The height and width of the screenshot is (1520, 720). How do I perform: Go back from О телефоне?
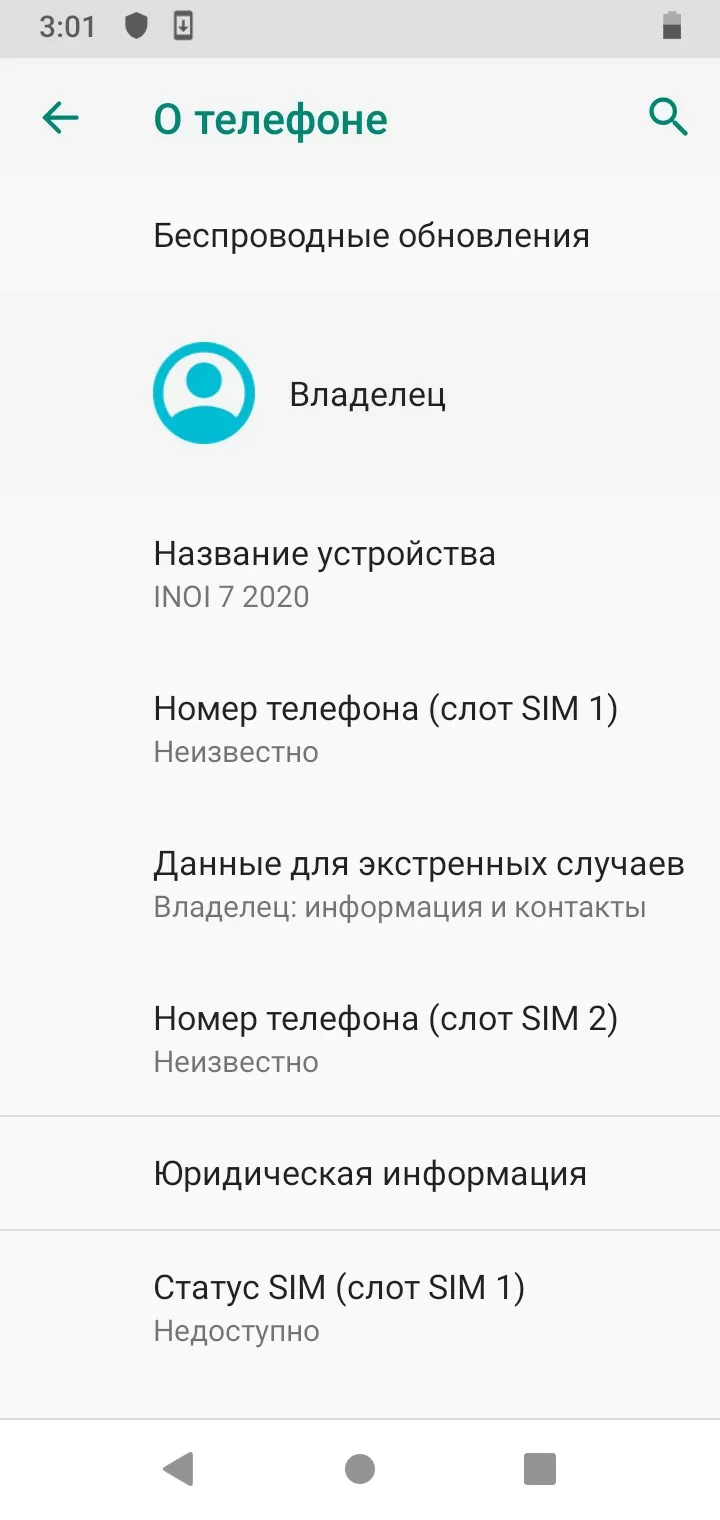[x=60, y=118]
